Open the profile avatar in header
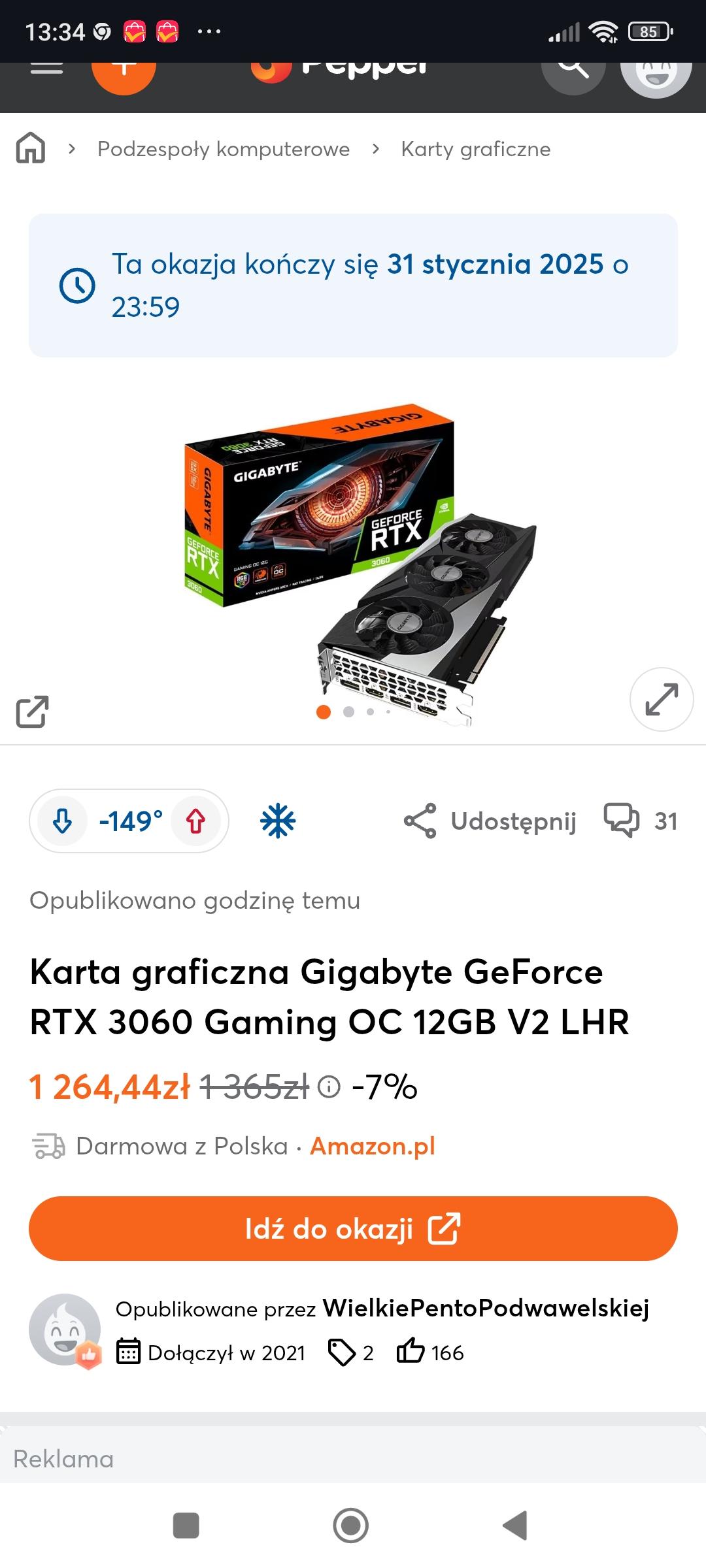Viewport: 706px width, 1568px height. (656, 71)
